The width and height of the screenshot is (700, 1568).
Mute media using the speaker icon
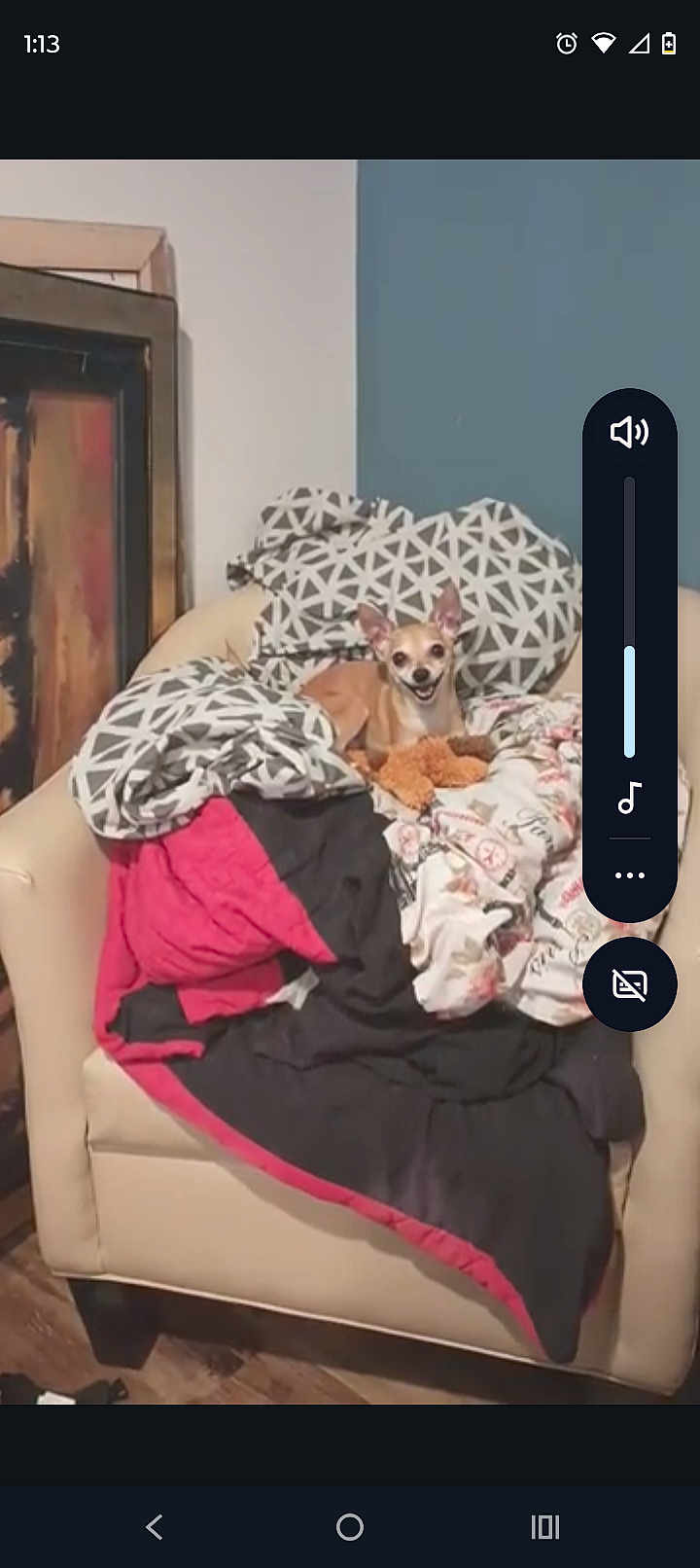click(x=629, y=432)
